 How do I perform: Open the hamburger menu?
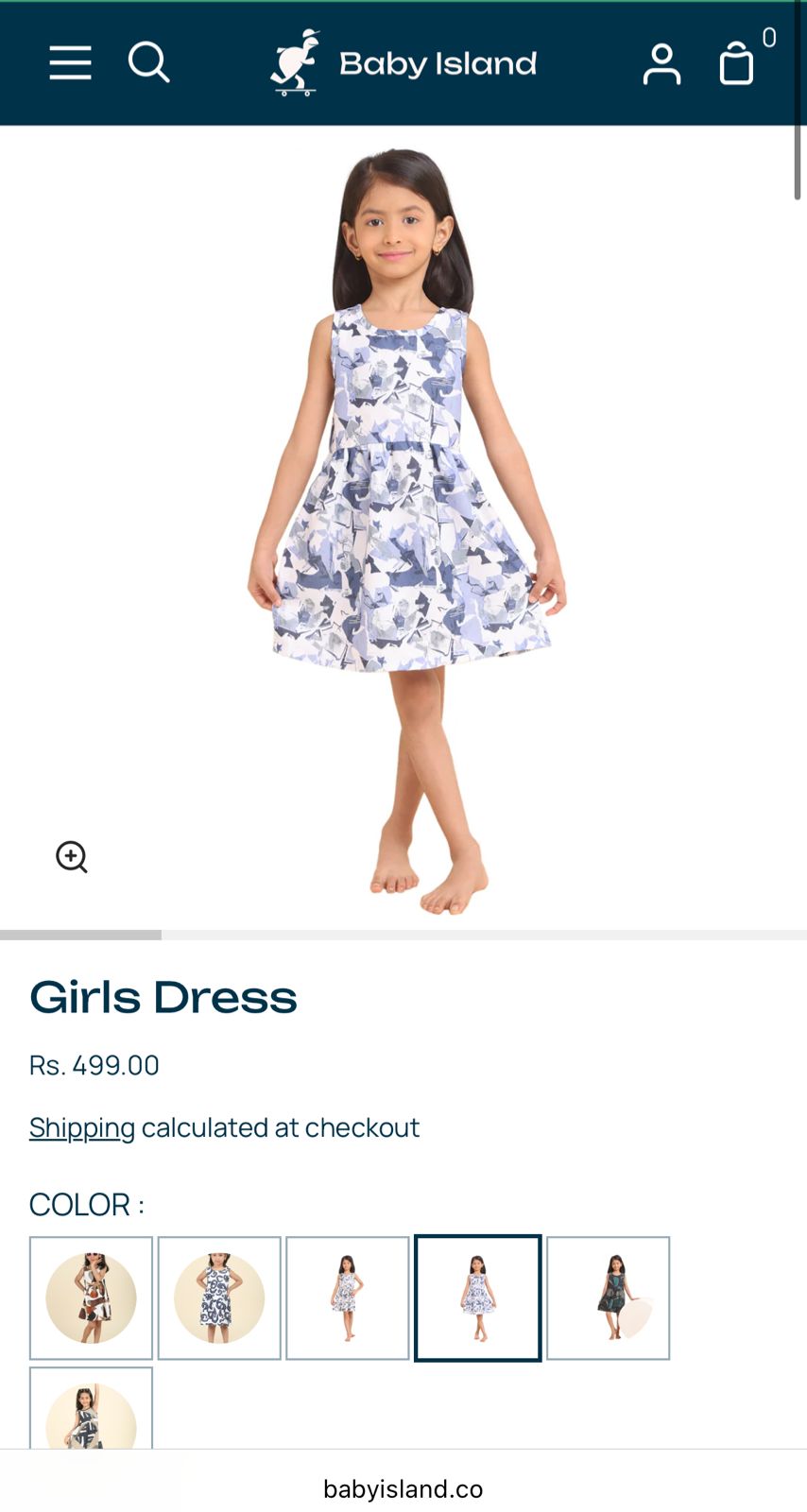70,63
